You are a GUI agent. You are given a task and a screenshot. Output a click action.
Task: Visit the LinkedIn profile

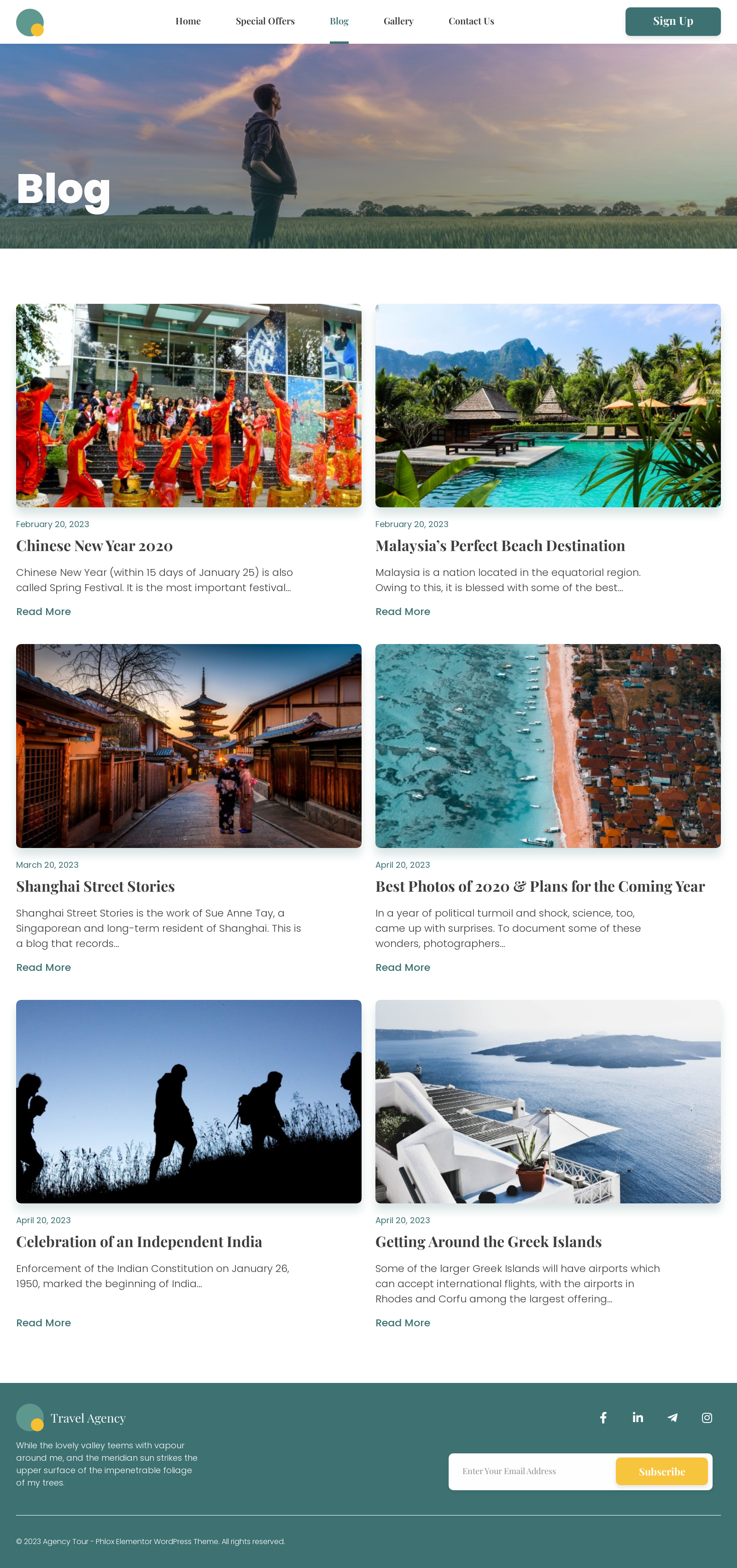[638, 1417]
